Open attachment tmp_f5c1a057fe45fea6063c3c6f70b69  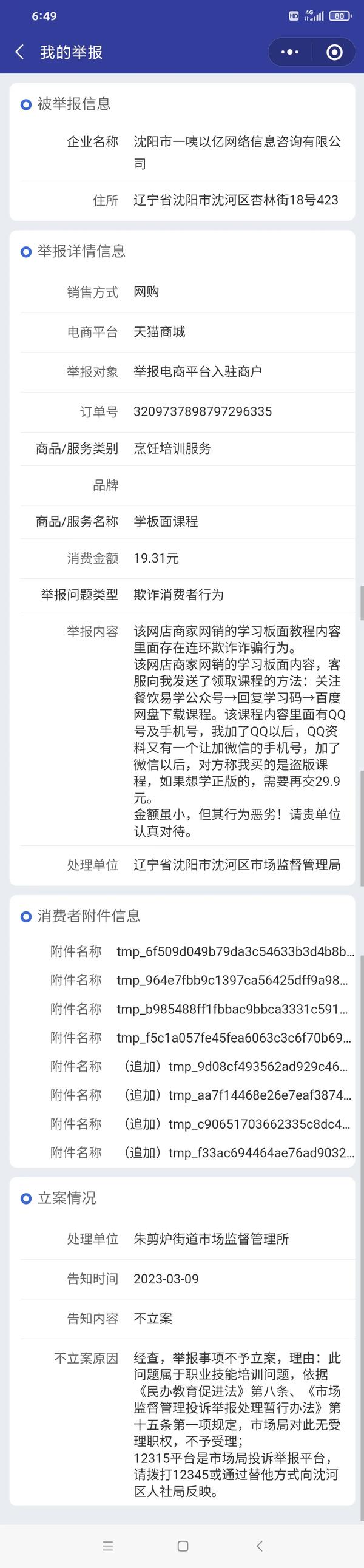pos(234,1038)
